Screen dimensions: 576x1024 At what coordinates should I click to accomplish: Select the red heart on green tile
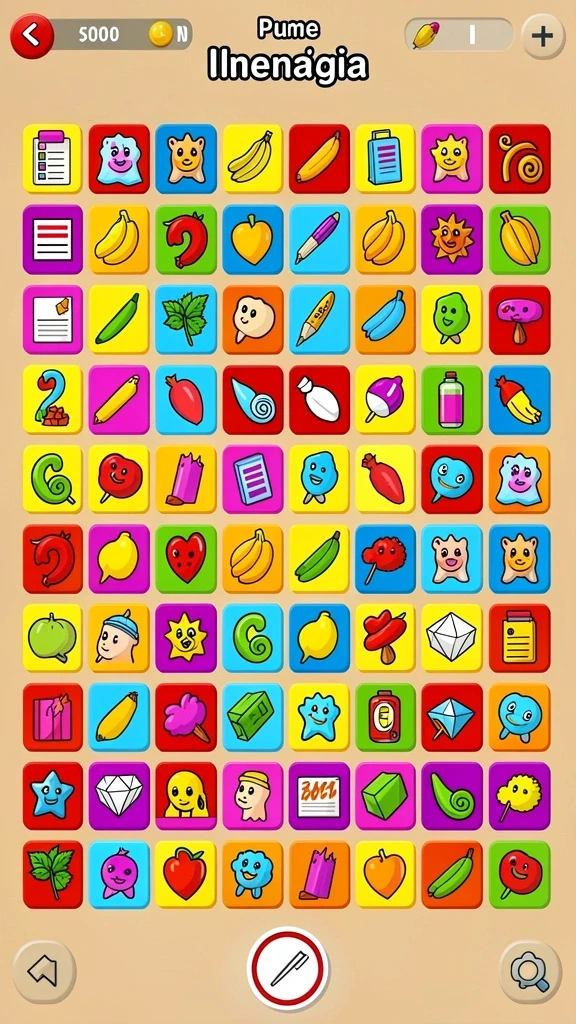click(186, 559)
